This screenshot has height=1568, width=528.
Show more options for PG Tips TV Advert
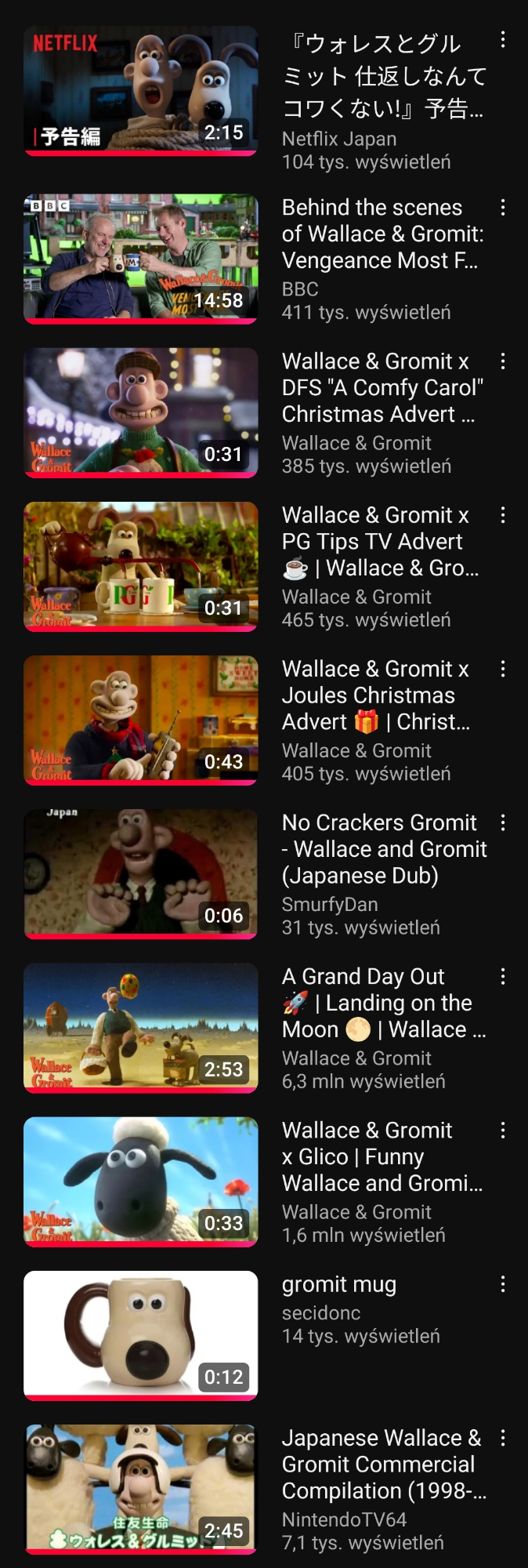[503, 515]
